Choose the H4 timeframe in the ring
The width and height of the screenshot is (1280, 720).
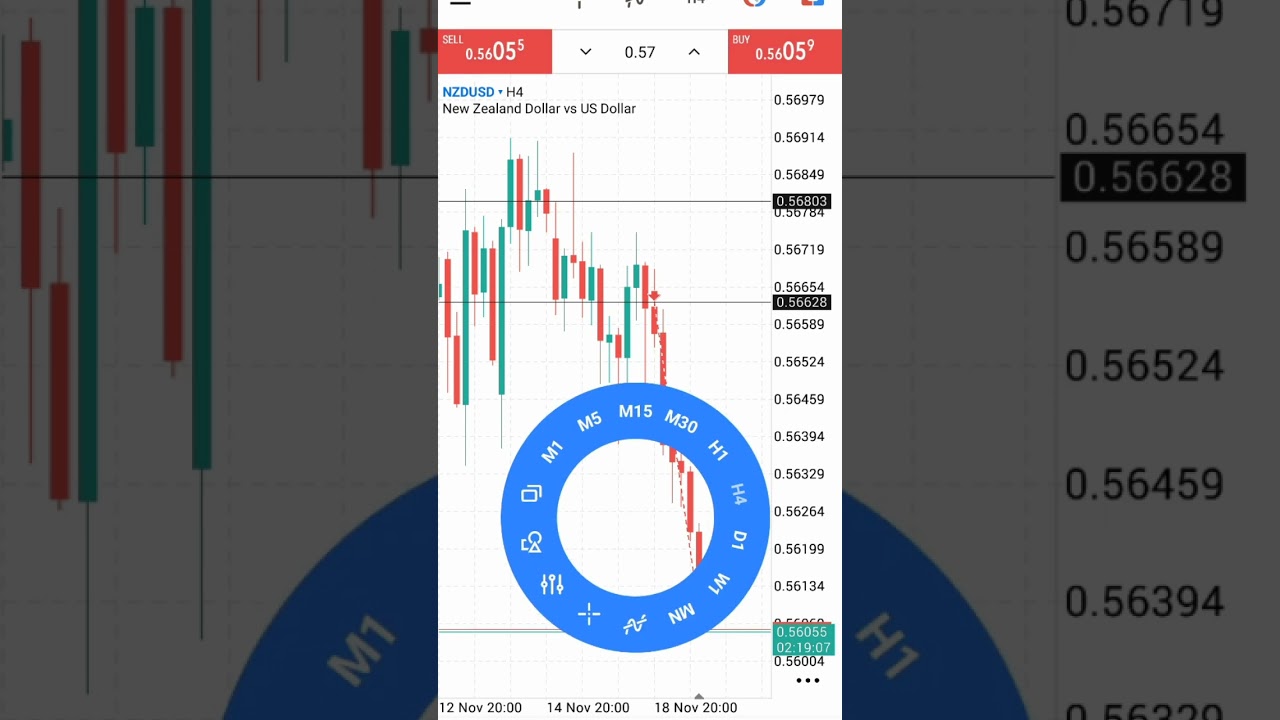[739, 494]
